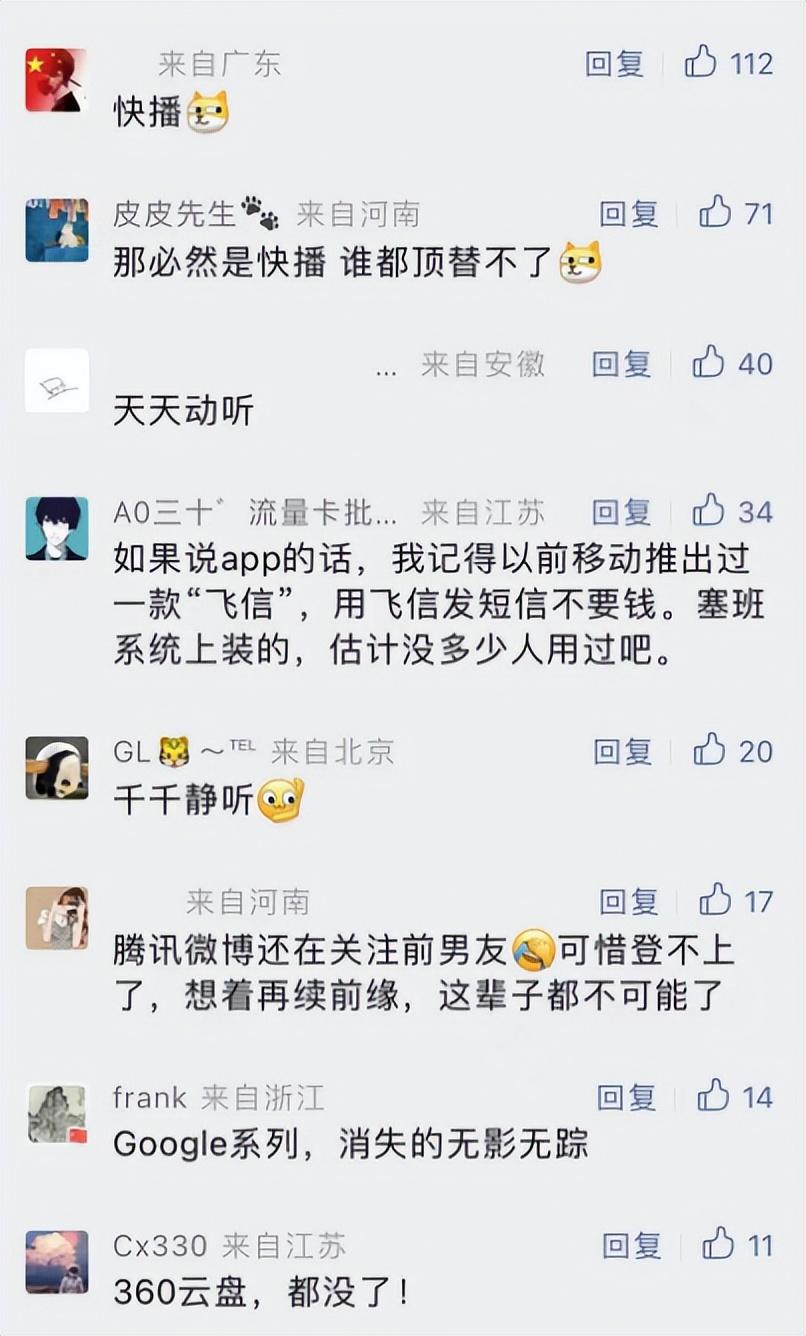Screen dimensions: 806x1336
Task: Reply to the 天天动听 comment
Action: (621, 363)
